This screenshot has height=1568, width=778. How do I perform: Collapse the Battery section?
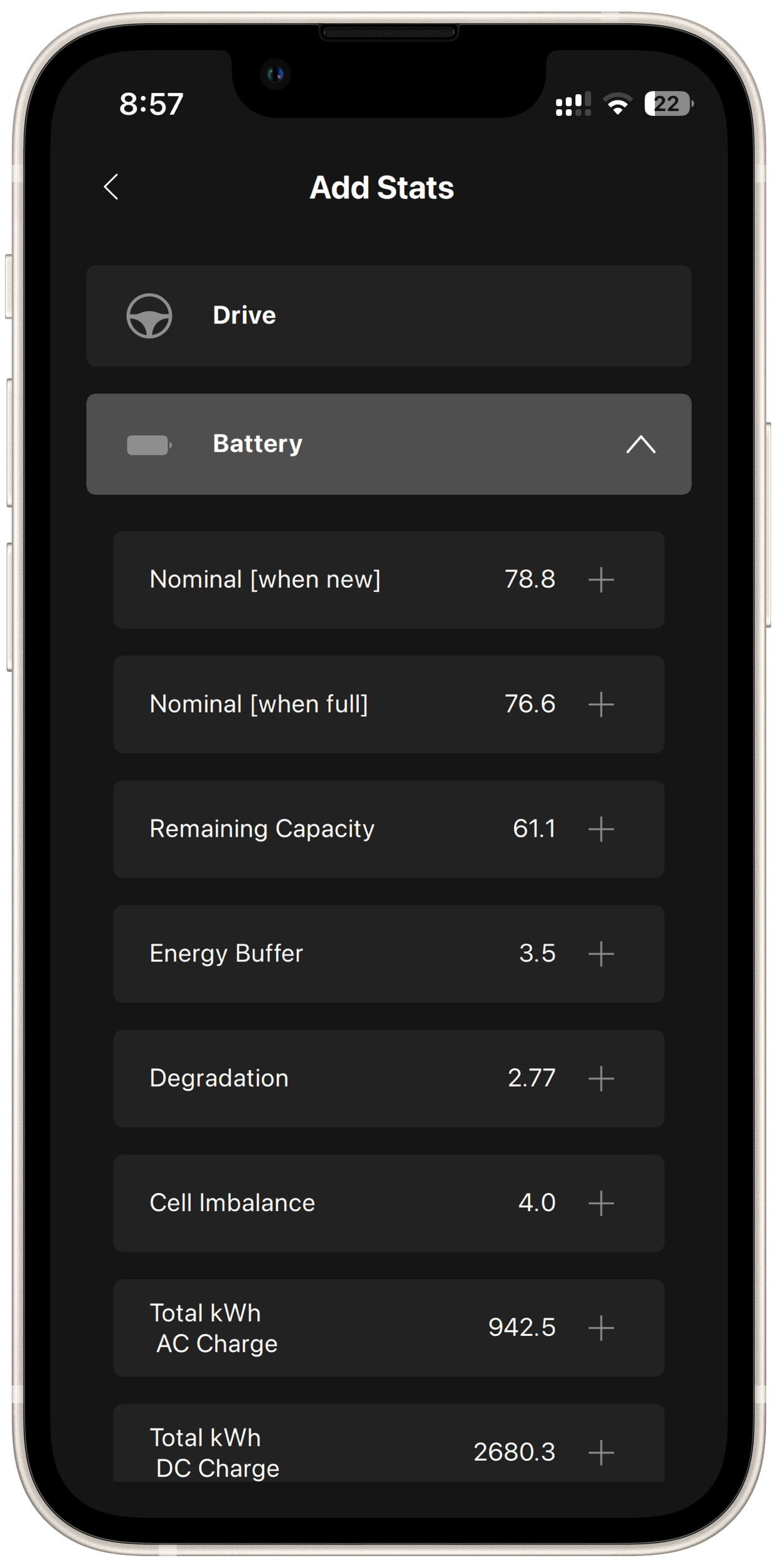[x=640, y=445]
